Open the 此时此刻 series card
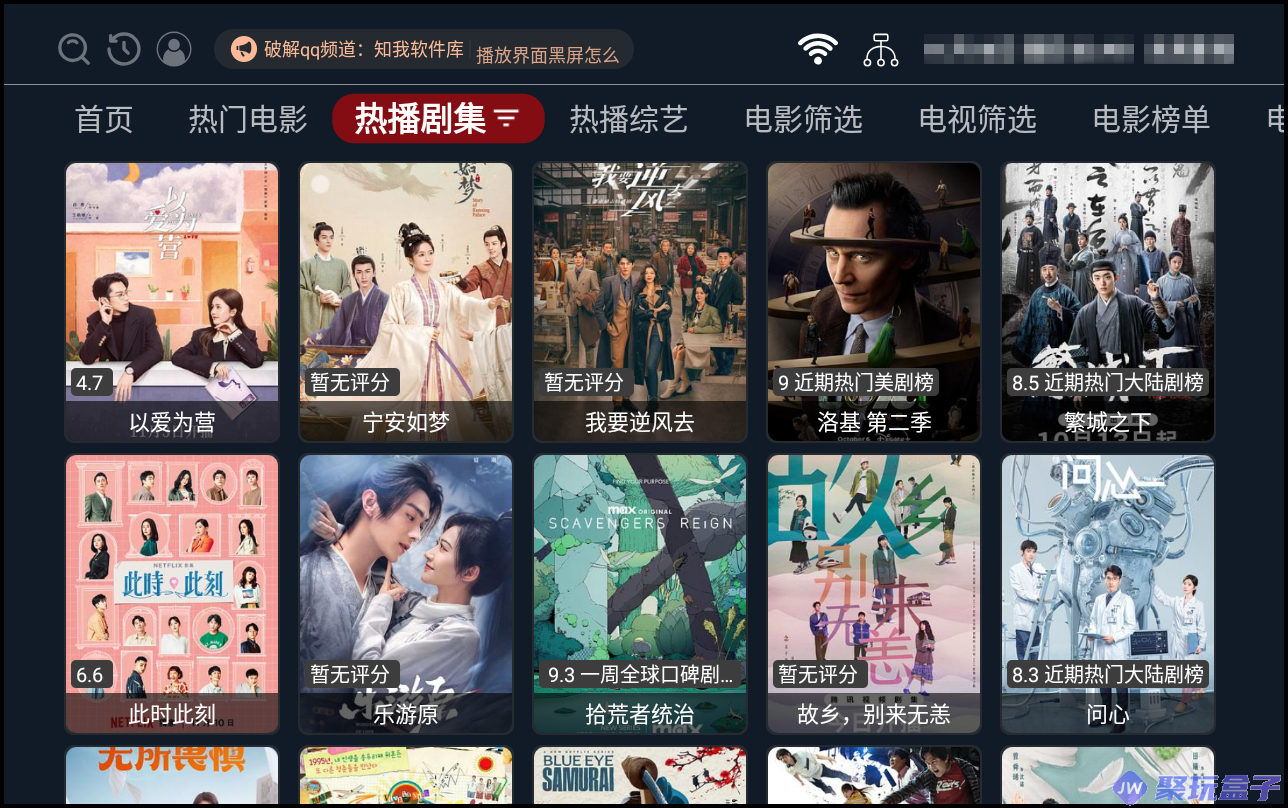Image resolution: width=1288 pixels, height=808 pixels. pyautogui.click(x=172, y=593)
